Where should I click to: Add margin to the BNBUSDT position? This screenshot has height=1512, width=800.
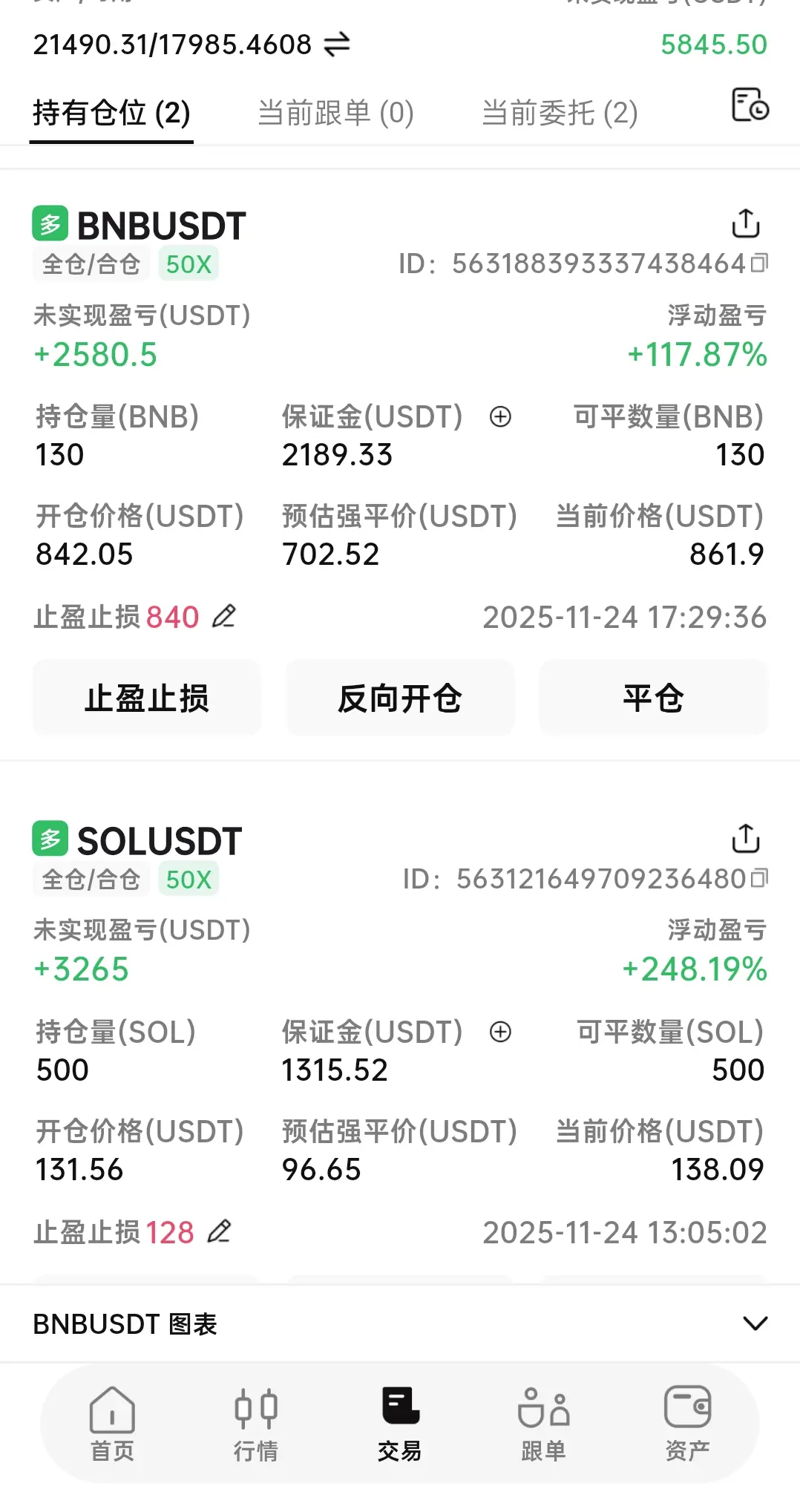click(x=501, y=417)
